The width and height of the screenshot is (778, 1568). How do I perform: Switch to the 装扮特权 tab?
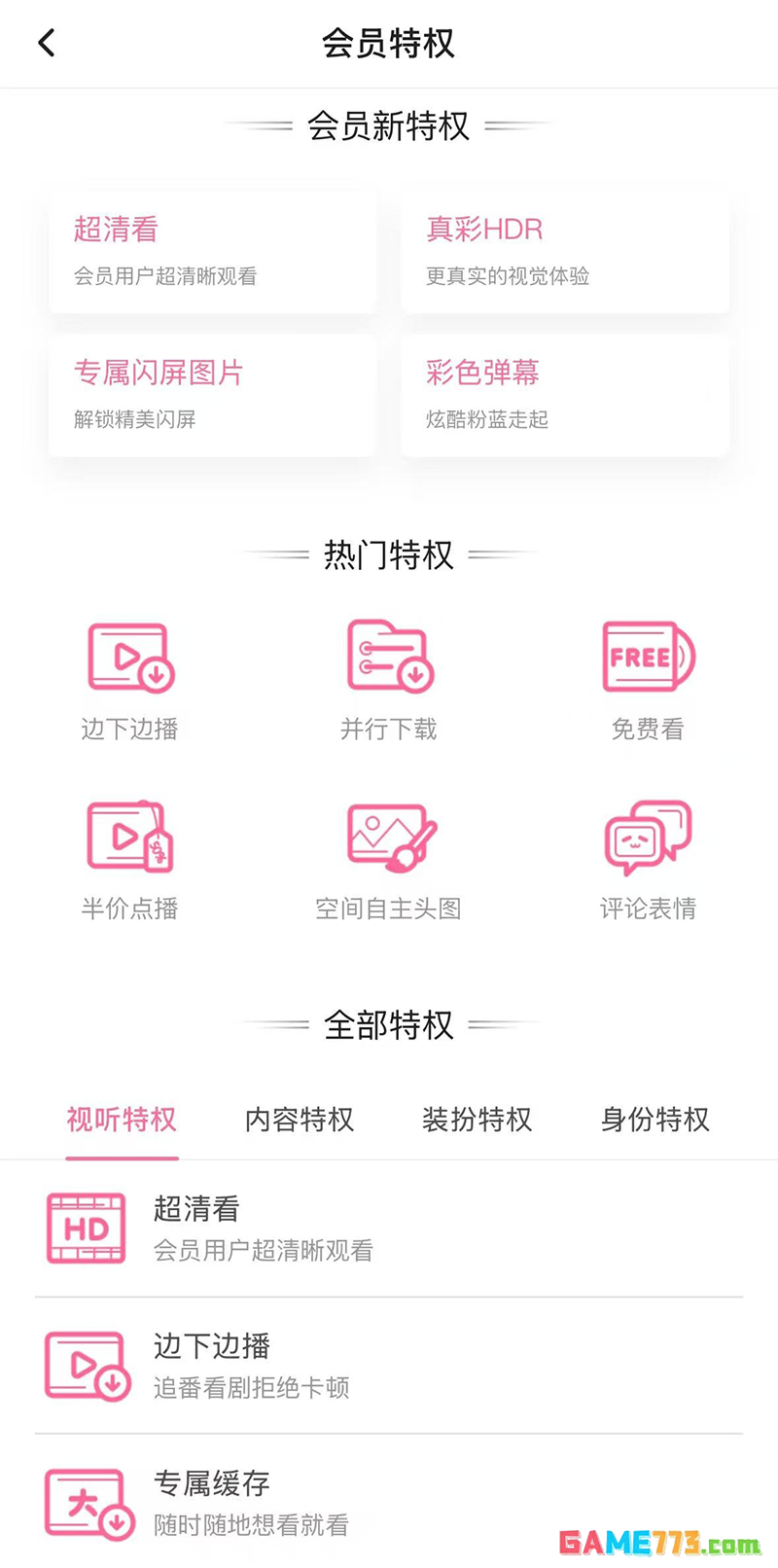477,1120
